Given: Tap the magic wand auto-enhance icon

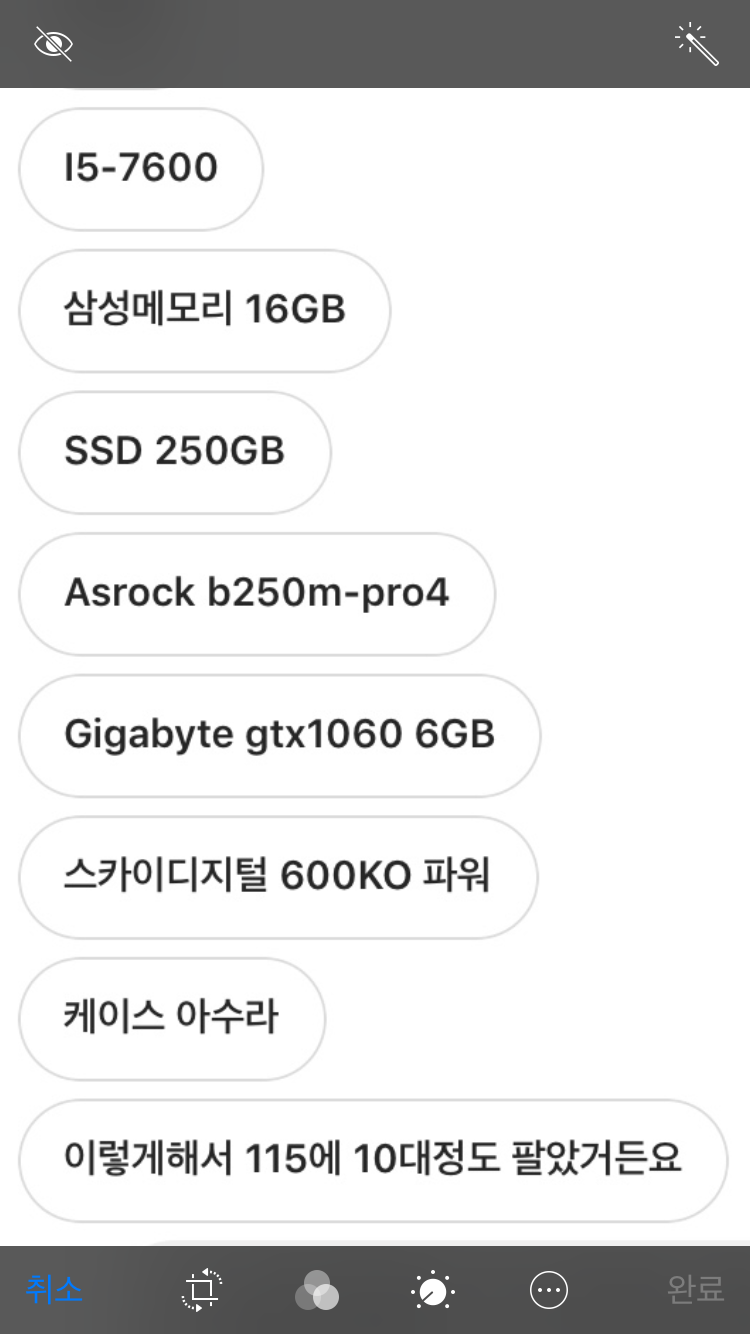Looking at the screenshot, I should (697, 44).
